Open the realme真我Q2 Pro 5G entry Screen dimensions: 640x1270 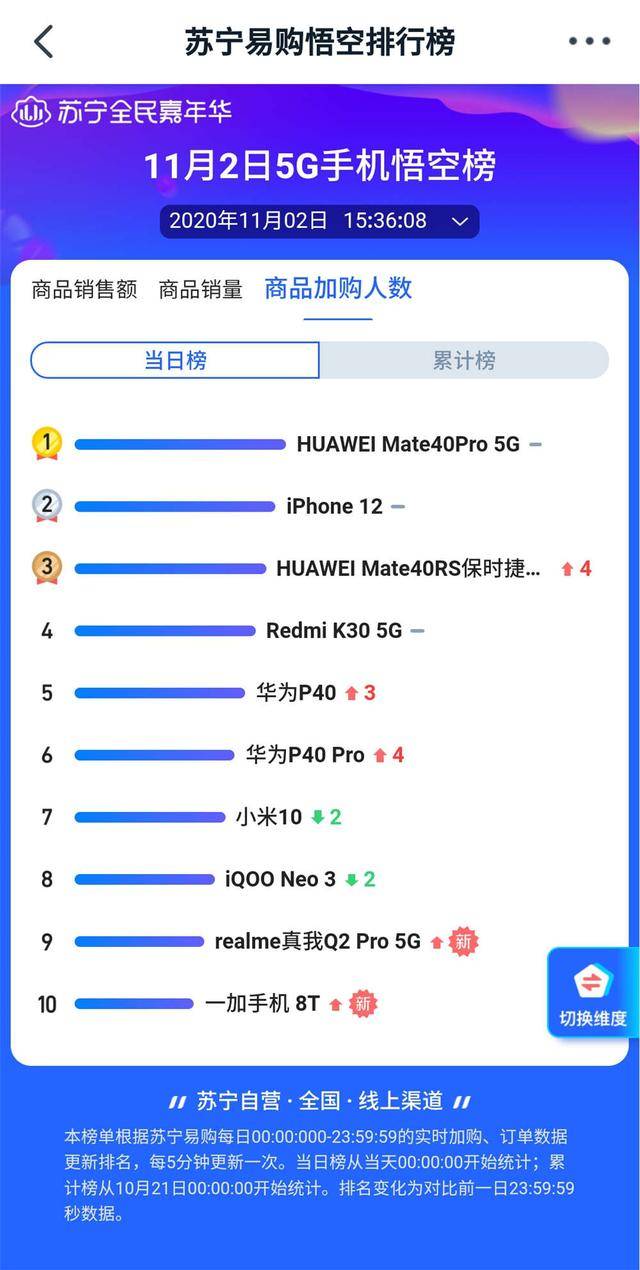tap(317, 941)
